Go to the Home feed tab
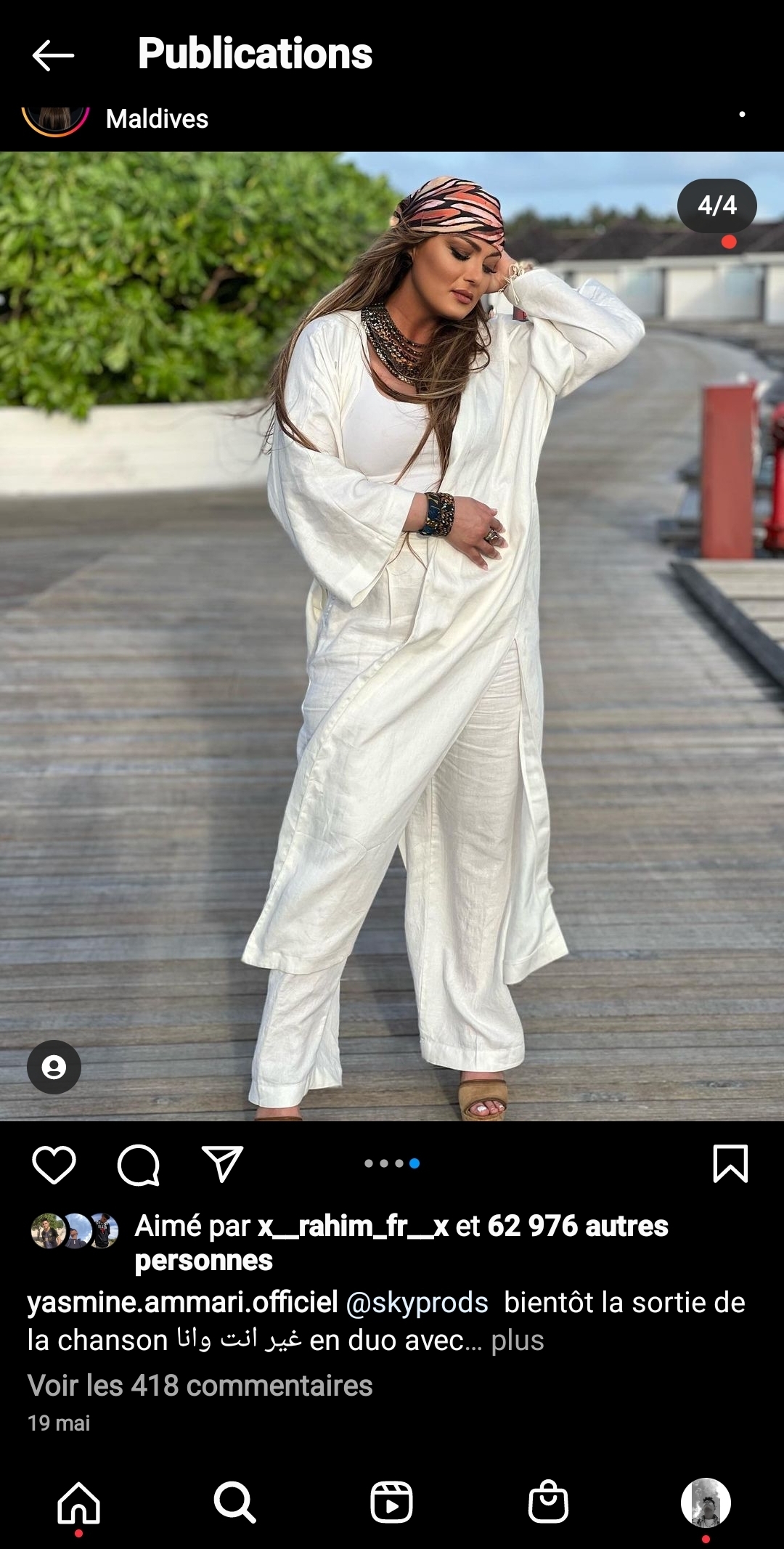784x1549 pixels. (78, 1503)
